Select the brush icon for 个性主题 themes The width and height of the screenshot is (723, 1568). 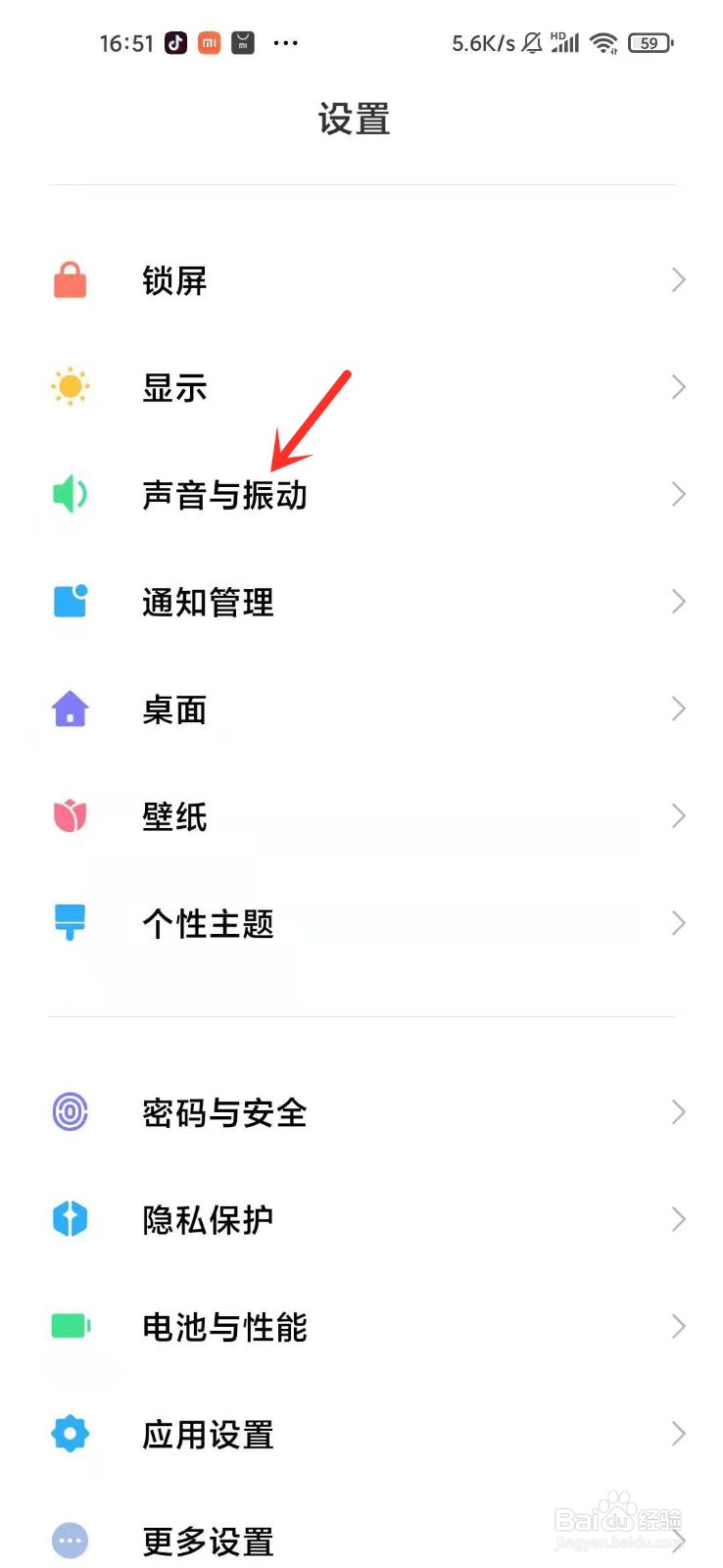[x=70, y=922]
